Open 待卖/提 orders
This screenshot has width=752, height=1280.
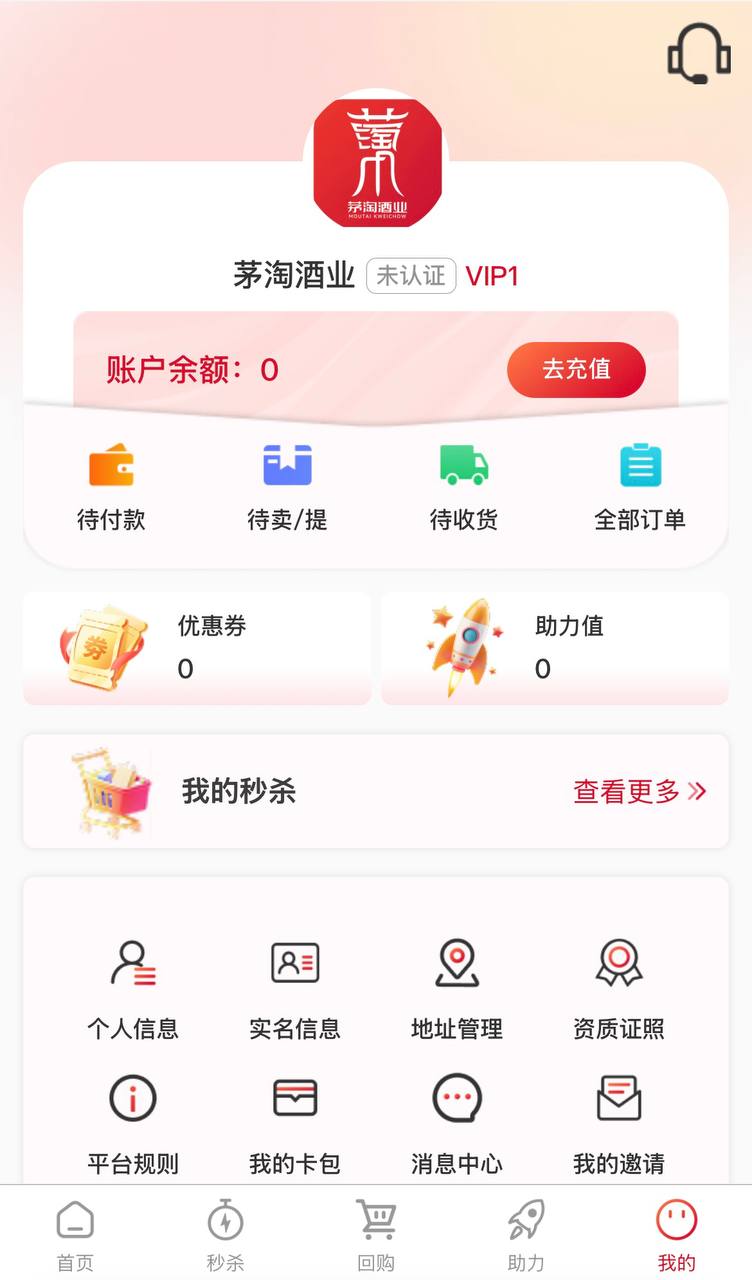point(287,487)
